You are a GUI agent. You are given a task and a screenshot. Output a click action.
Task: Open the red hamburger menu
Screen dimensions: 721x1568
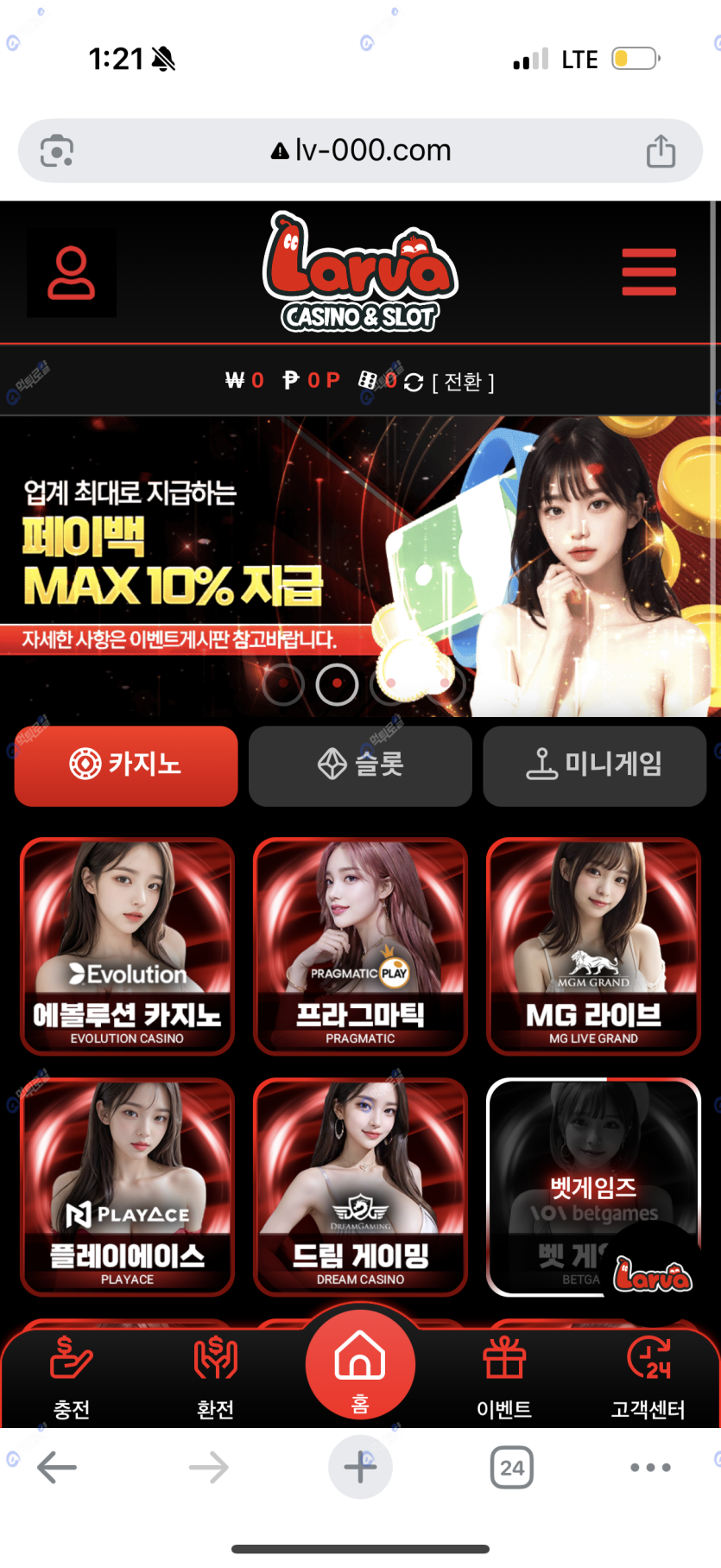pyautogui.click(x=648, y=272)
